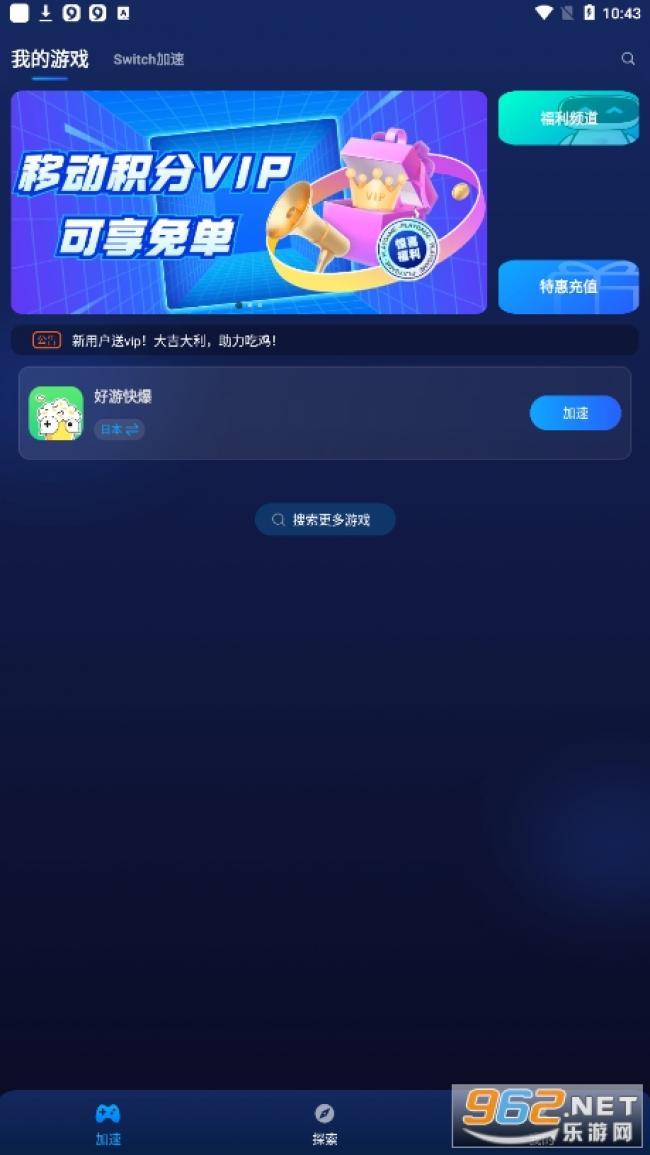Select the 我的游戏 tab

(49, 59)
